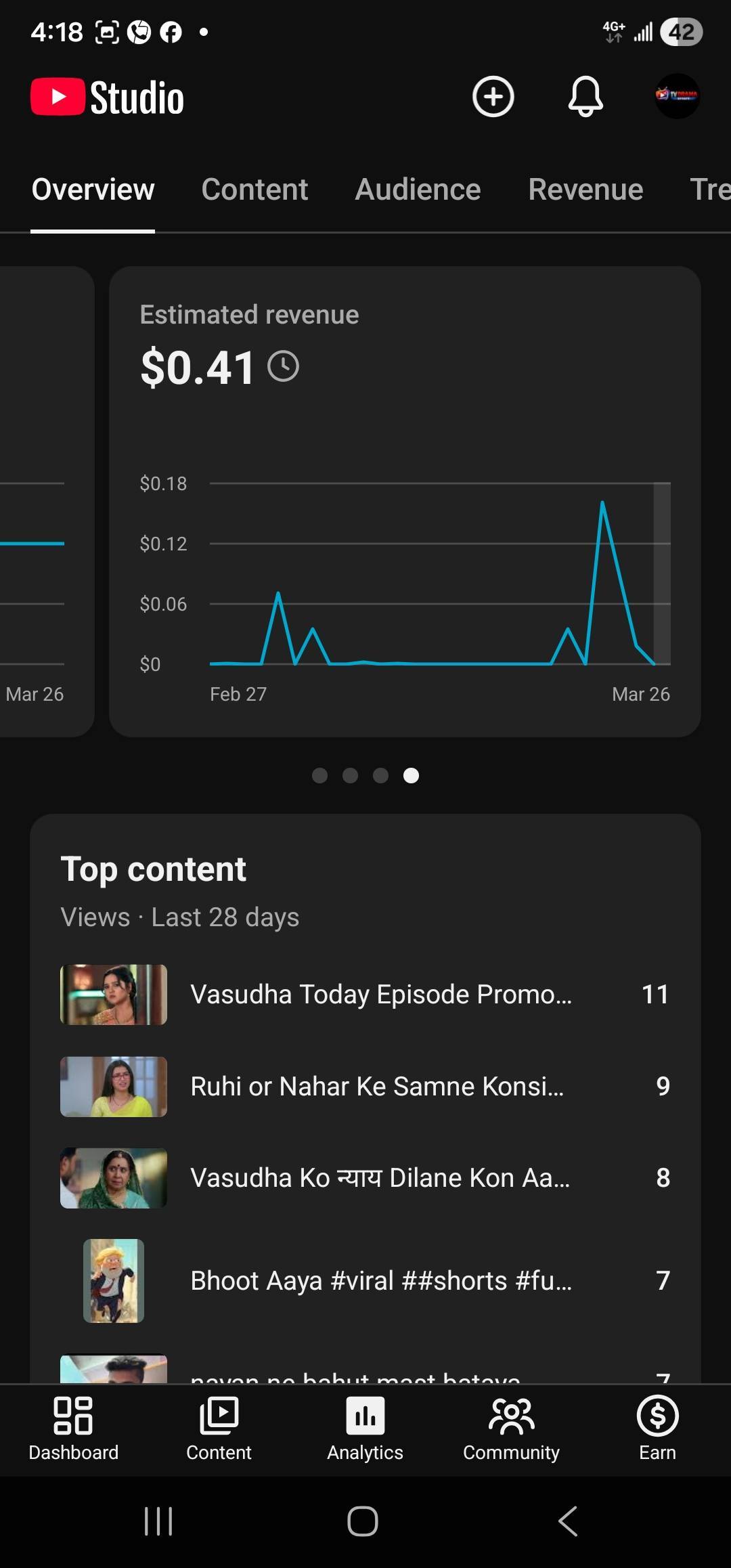This screenshot has width=731, height=1568.
Task: Open Ruhi or Nahar Ke Samne video
Action: (x=376, y=1087)
